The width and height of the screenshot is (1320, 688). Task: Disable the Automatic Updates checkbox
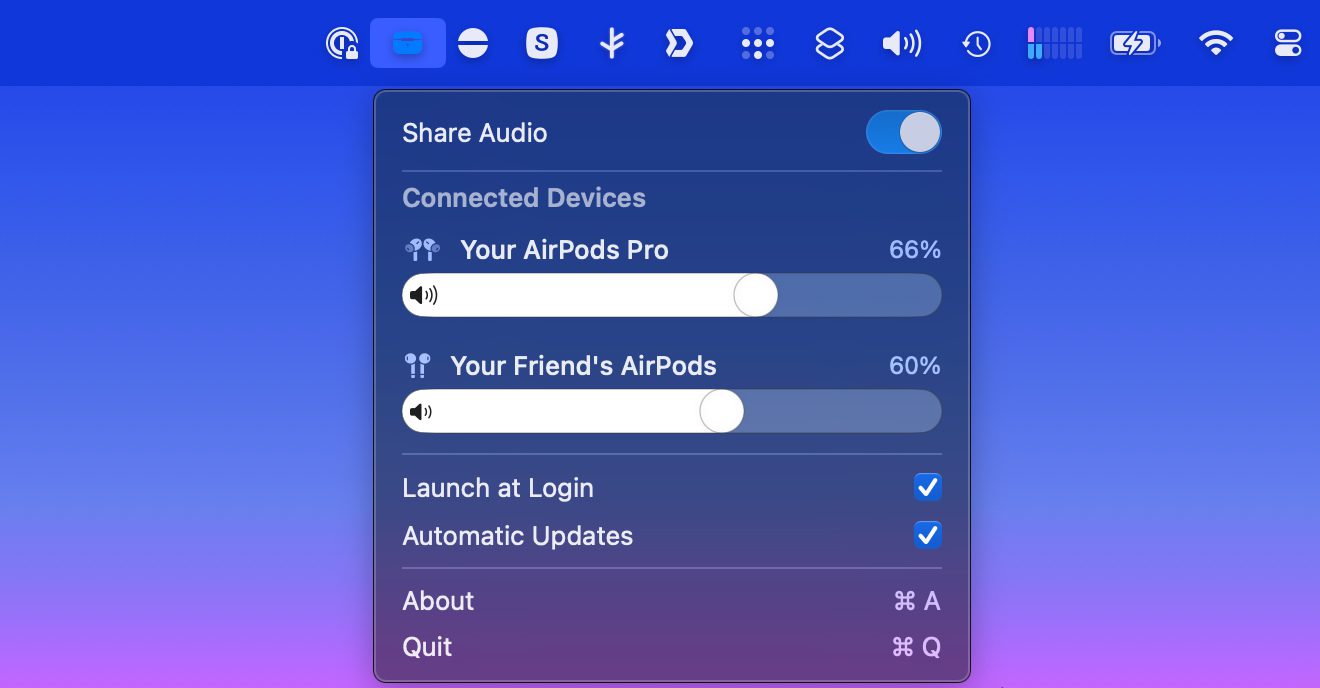[x=927, y=535]
